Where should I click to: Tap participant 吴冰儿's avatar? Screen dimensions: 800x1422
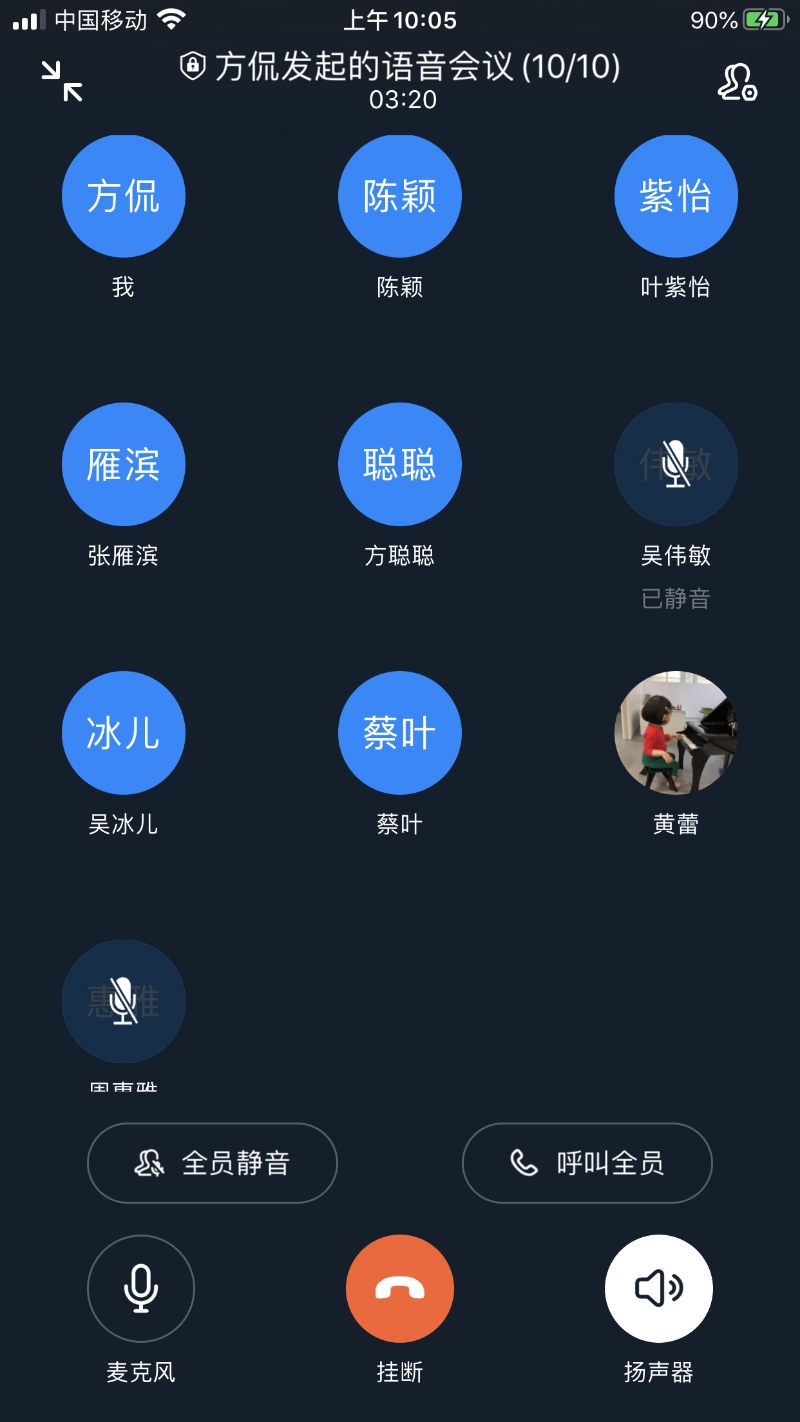tap(124, 733)
